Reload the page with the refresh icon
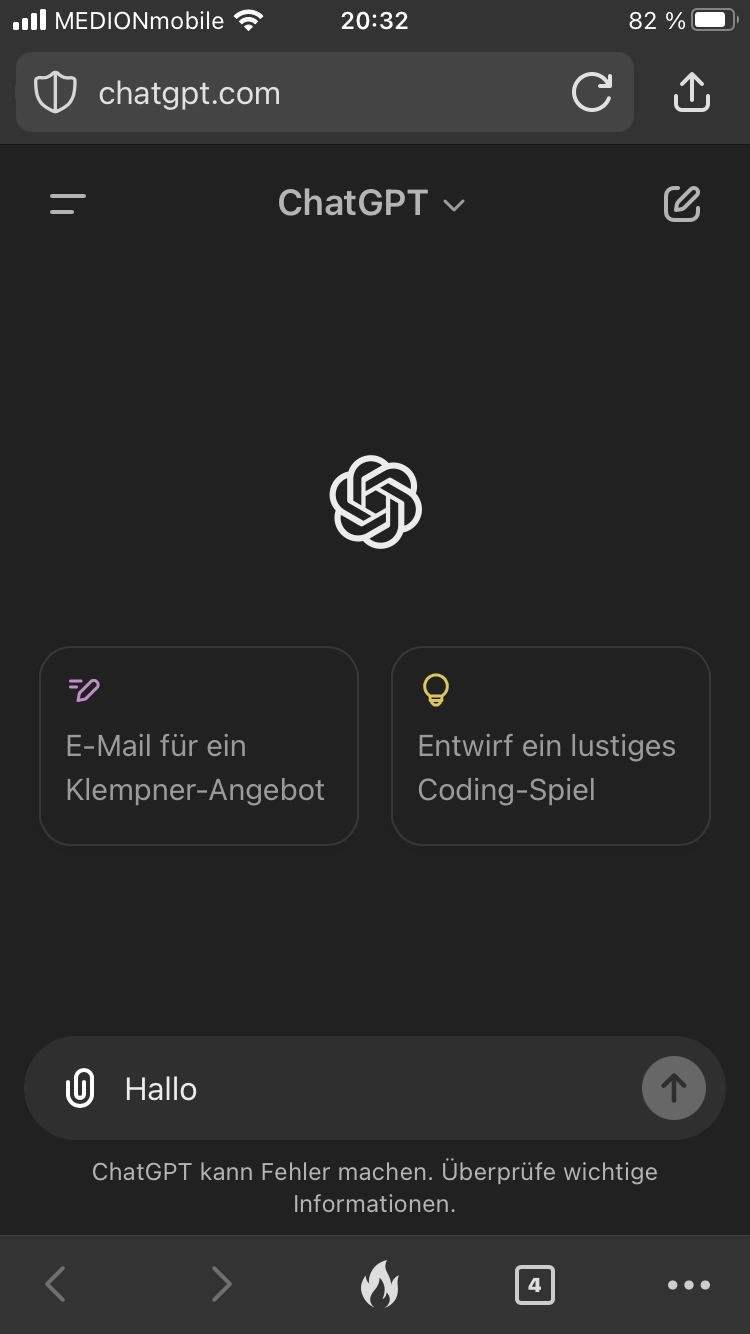This screenshot has width=750, height=1334. coord(592,92)
